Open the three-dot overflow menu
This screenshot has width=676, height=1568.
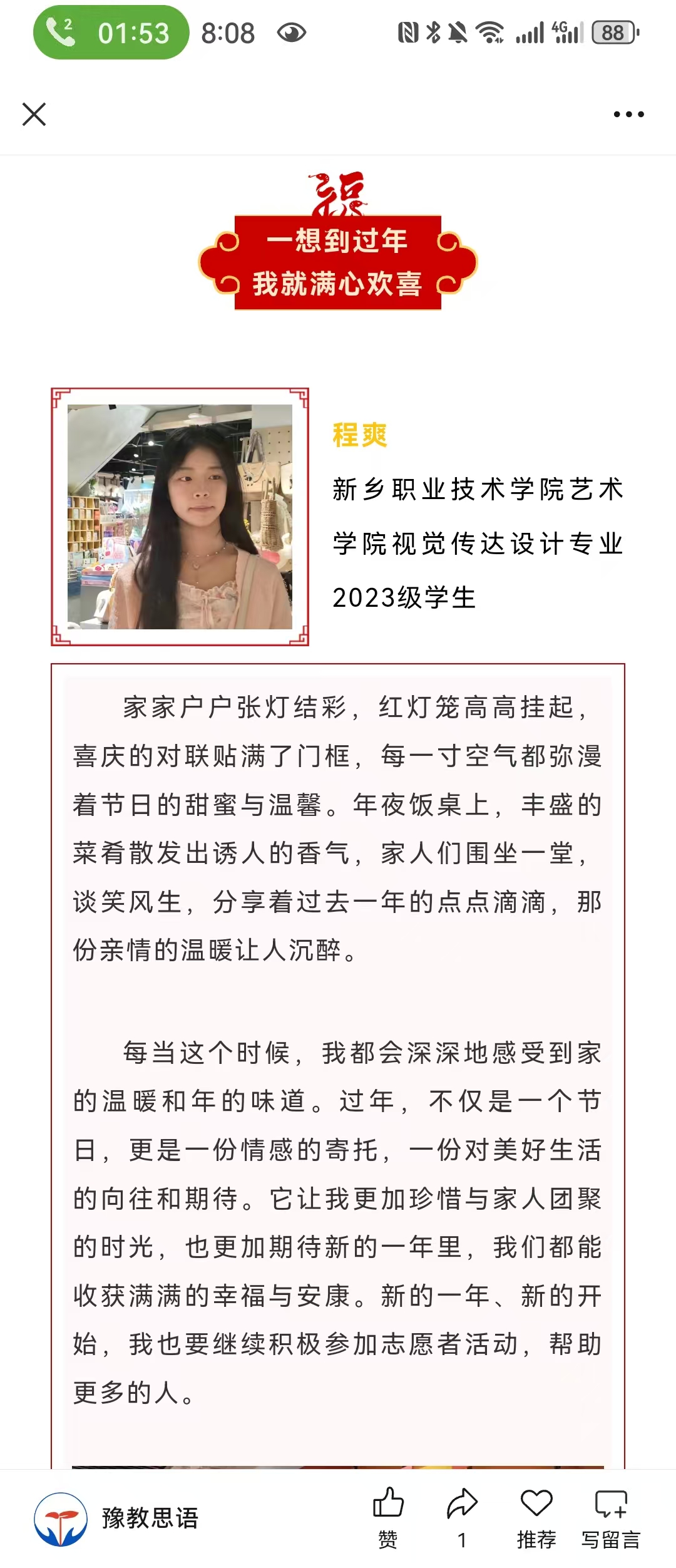pos(628,115)
